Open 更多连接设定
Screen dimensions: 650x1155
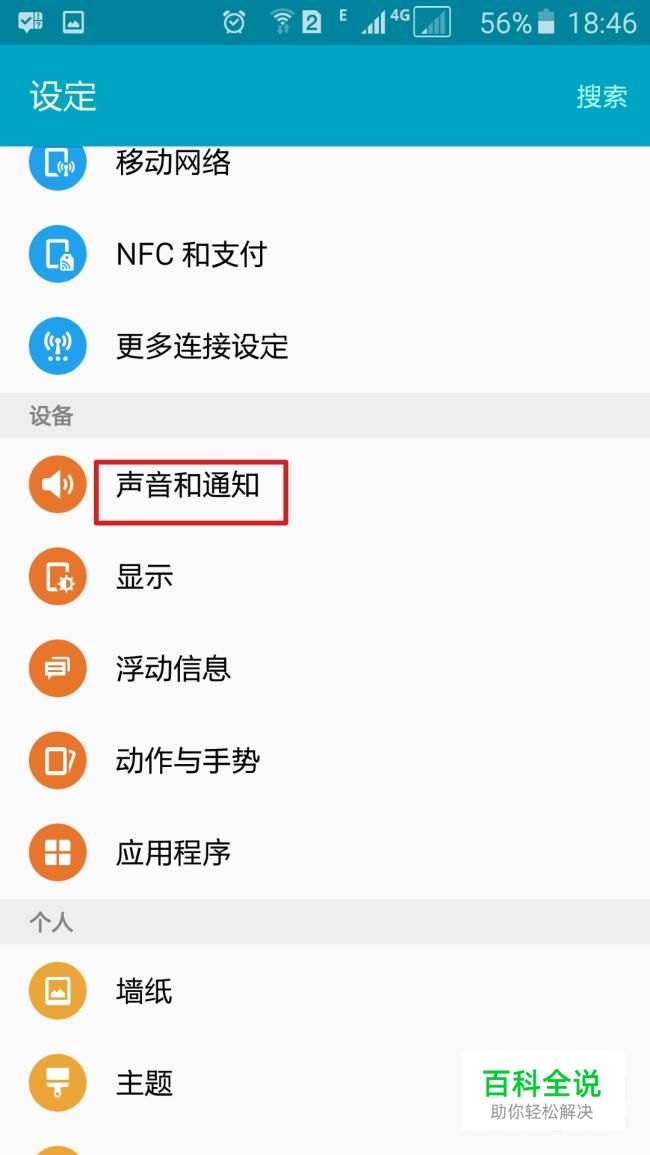click(x=202, y=346)
